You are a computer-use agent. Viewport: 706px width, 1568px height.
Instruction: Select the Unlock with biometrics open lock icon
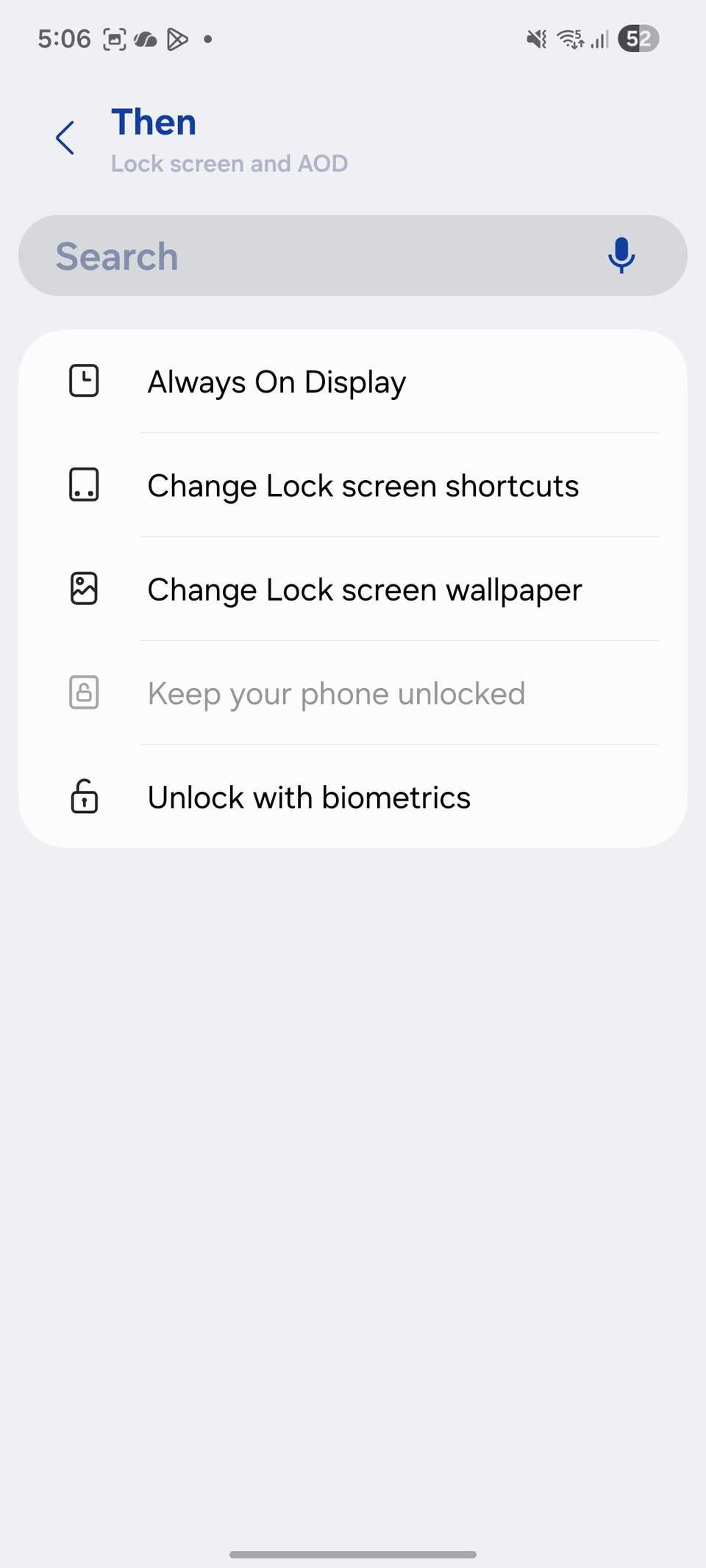click(84, 797)
